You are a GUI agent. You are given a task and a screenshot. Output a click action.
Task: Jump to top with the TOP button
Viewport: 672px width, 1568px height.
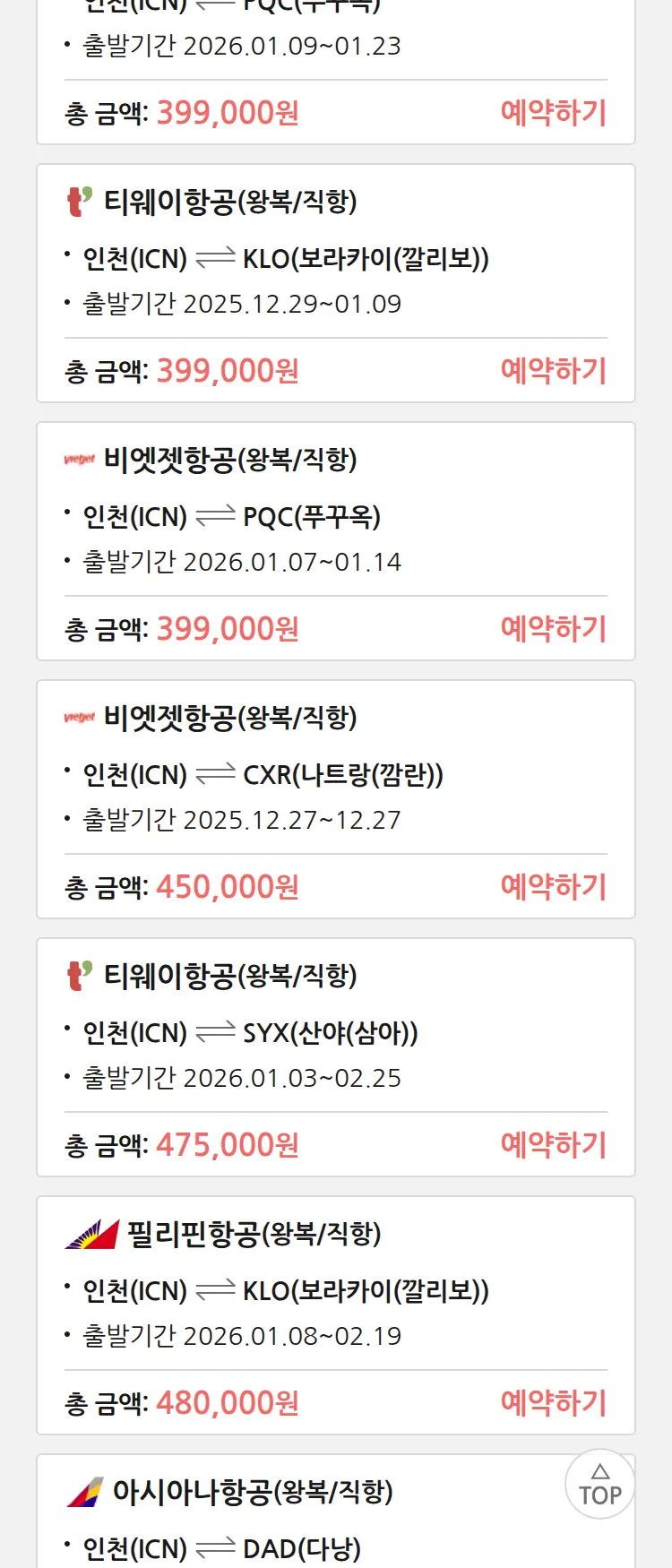pos(599,1485)
